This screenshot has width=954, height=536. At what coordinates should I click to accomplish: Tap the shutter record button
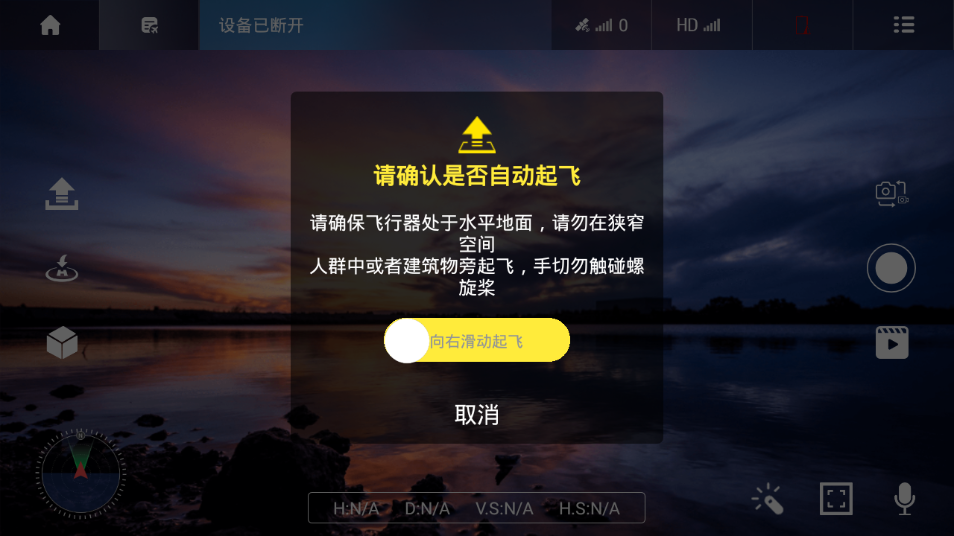coord(891,268)
